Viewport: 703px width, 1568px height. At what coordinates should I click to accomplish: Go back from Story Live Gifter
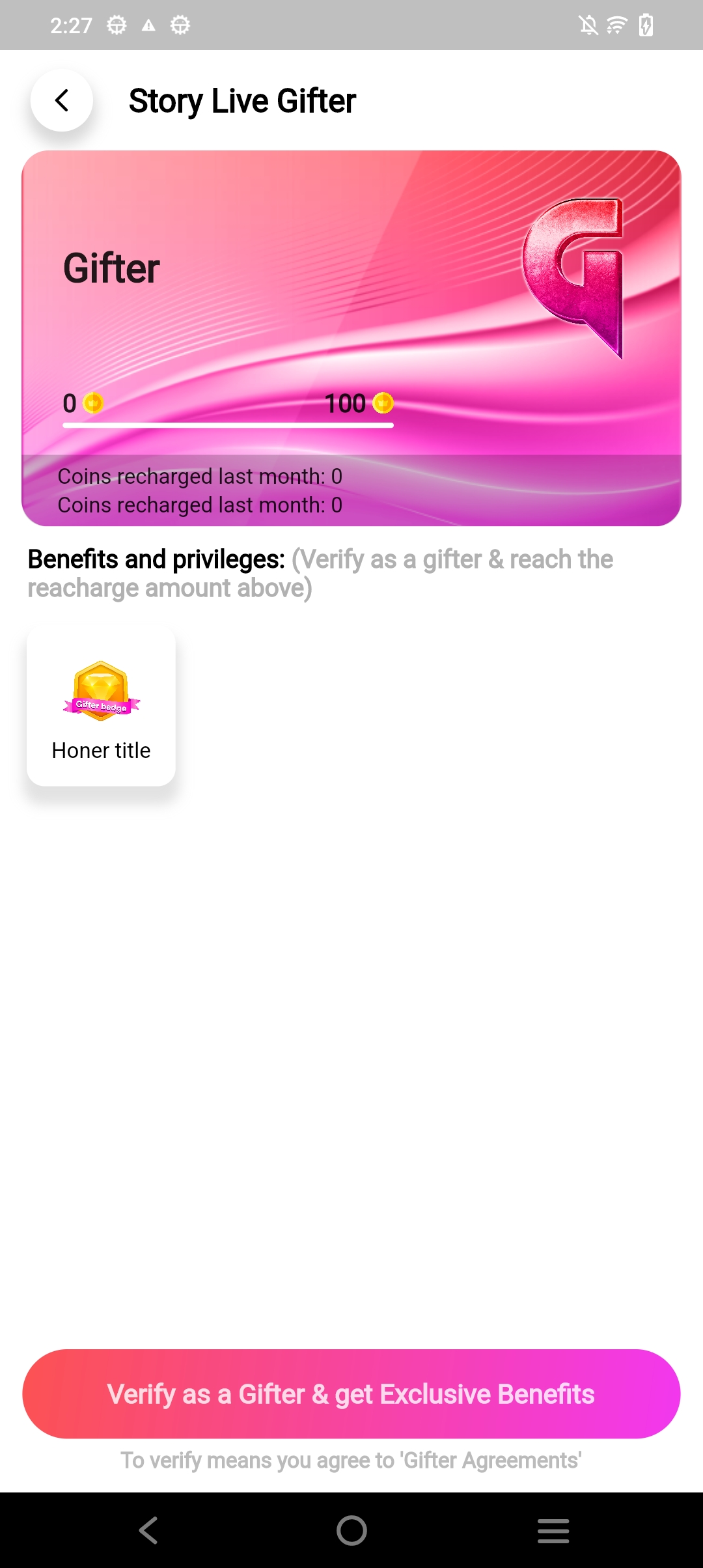[x=62, y=101]
